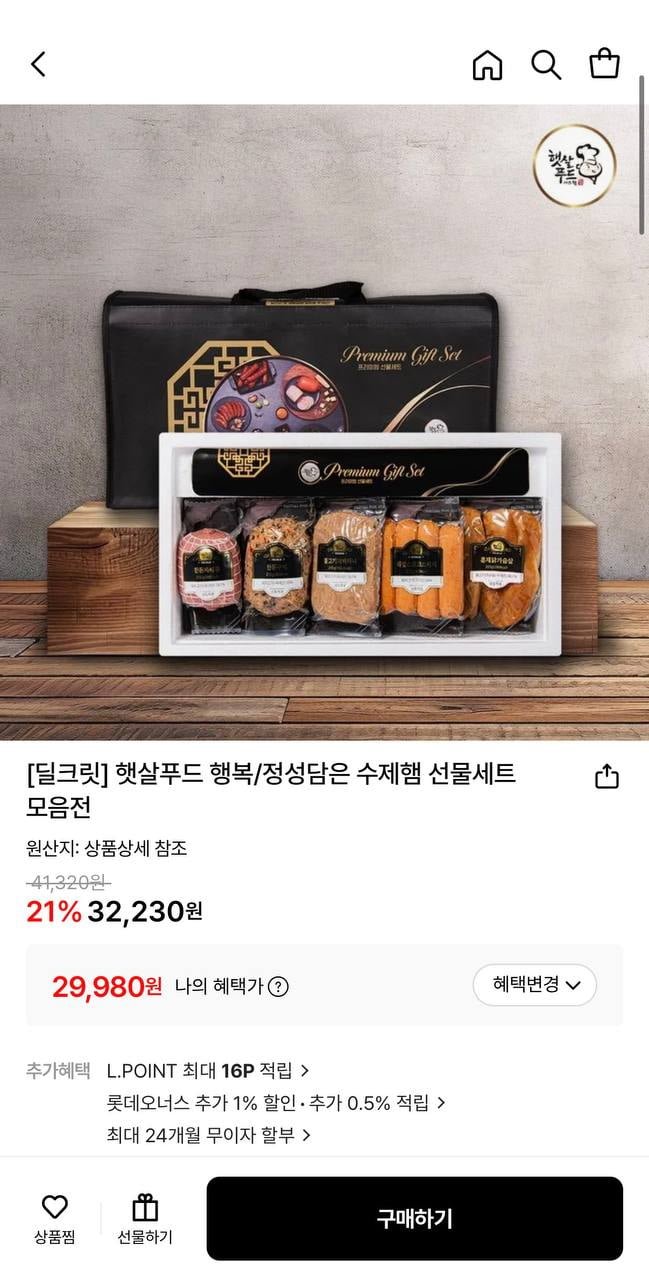Image resolution: width=649 pixels, height=1280 pixels.
Task: Open the 나의 혜택가 help icon
Action: point(279,986)
